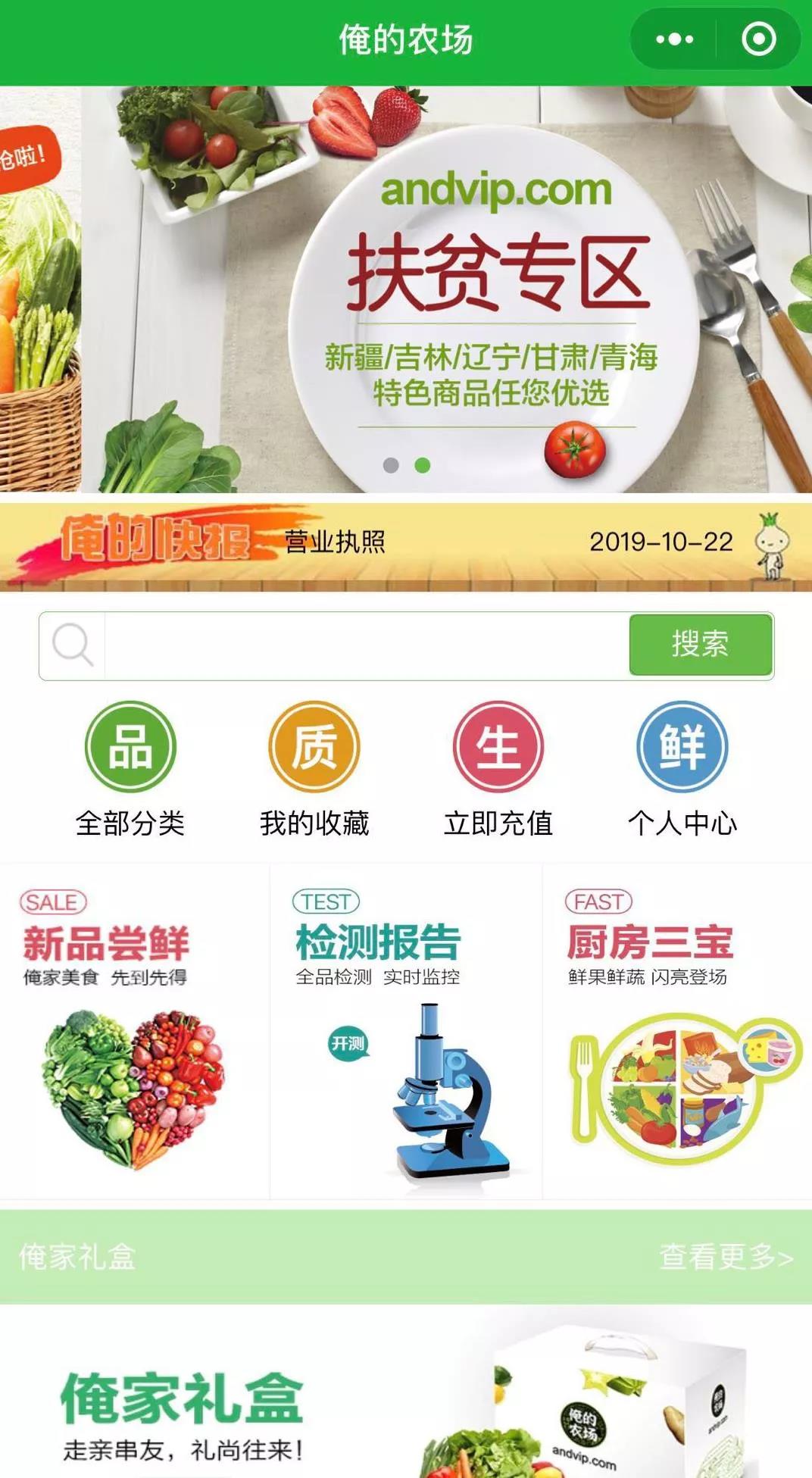Open the 新品尝鲜 new products card
812x1478 pixels.
point(134,1032)
